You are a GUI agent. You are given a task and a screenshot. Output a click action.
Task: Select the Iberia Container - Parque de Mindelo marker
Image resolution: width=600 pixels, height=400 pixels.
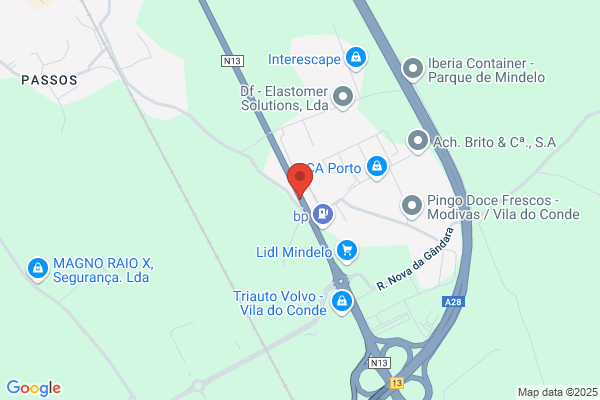pos(413,70)
